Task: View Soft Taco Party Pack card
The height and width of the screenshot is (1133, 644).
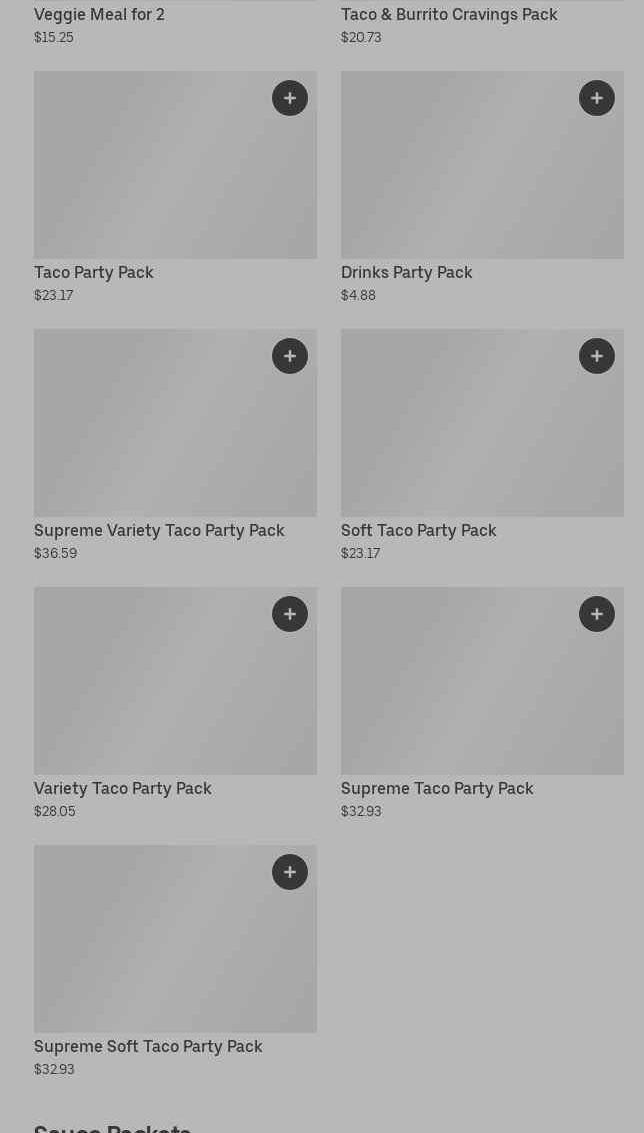Action: click(482, 445)
